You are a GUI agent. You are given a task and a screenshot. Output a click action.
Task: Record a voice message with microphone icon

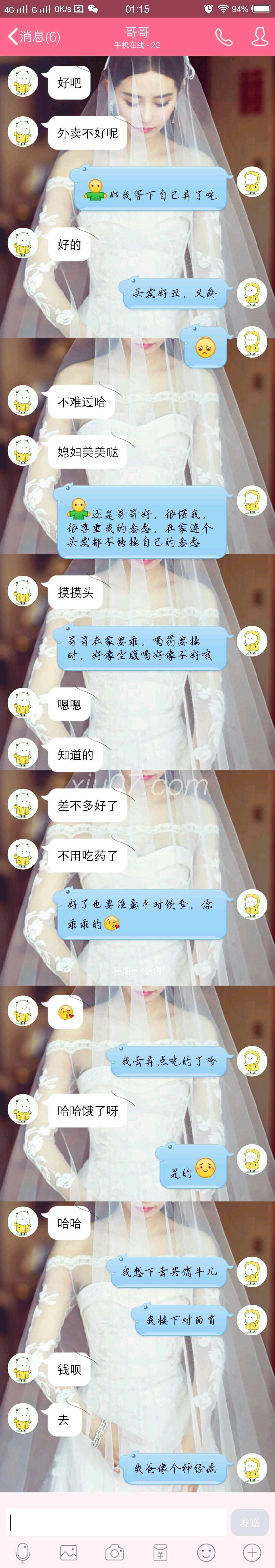click(x=23, y=1552)
